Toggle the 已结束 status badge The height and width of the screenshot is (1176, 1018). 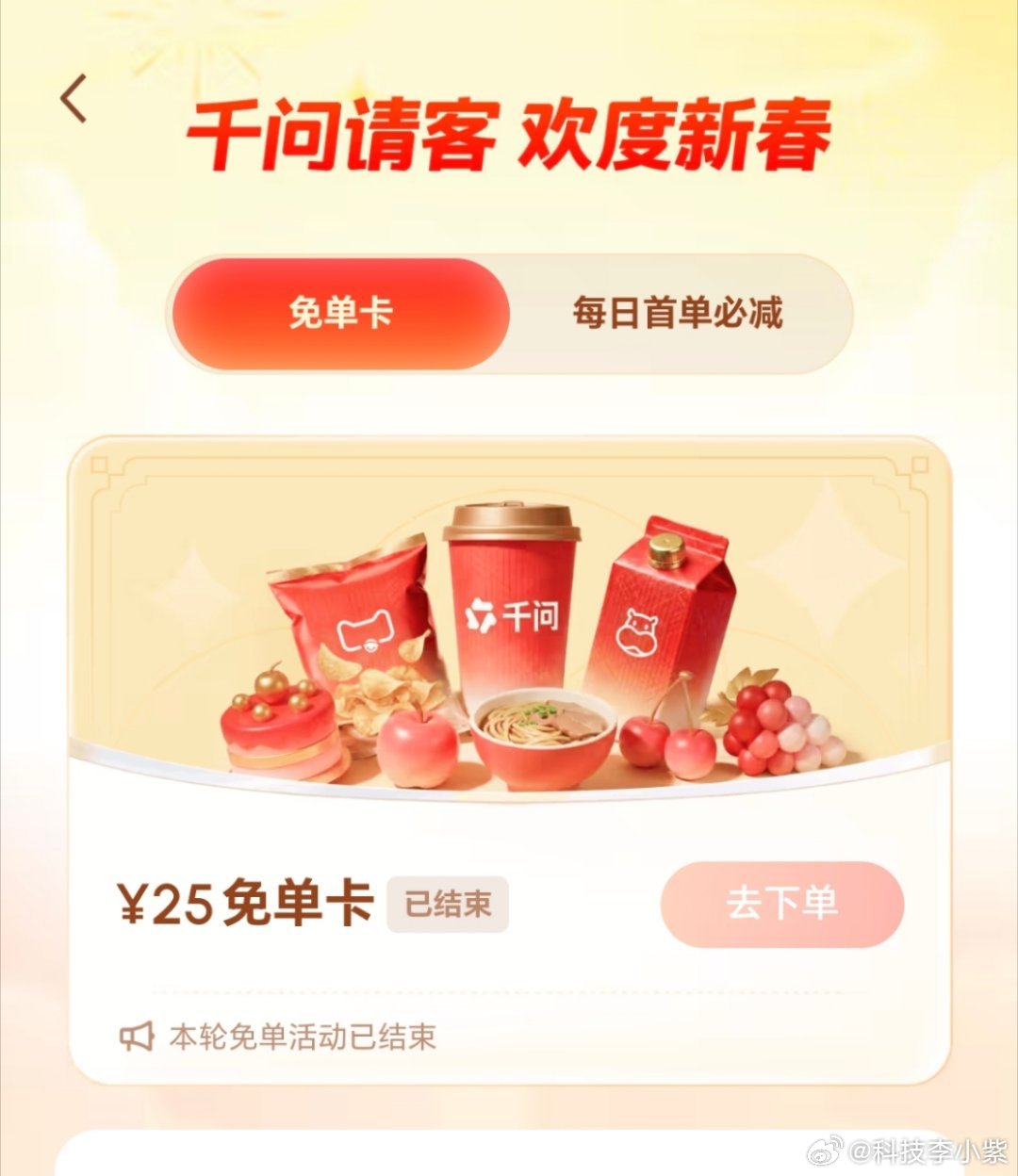(x=448, y=904)
